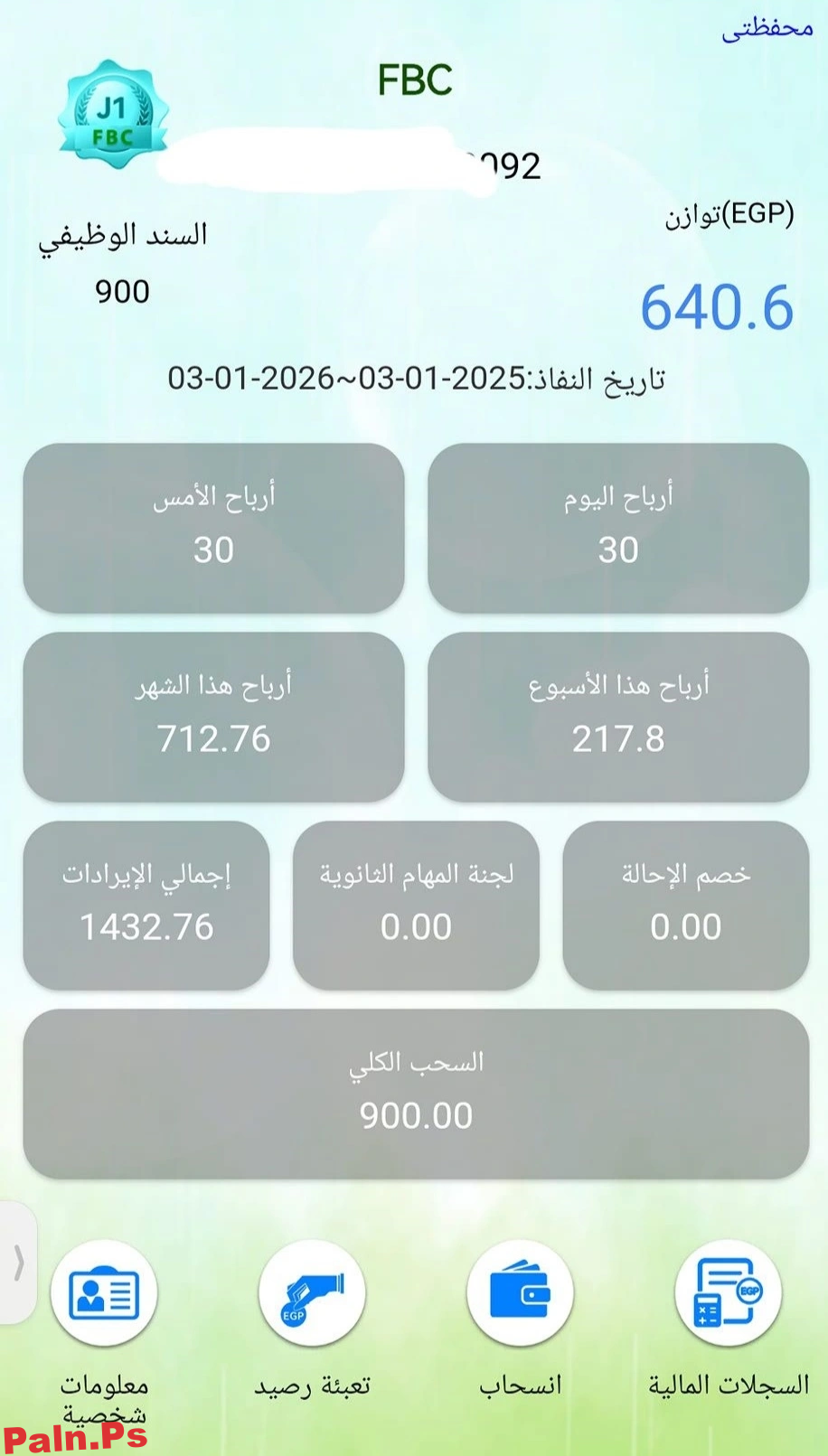The width and height of the screenshot is (828, 1456).
Task: Open معلومات شخصية (personal information)
Action: tap(104, 1293)
